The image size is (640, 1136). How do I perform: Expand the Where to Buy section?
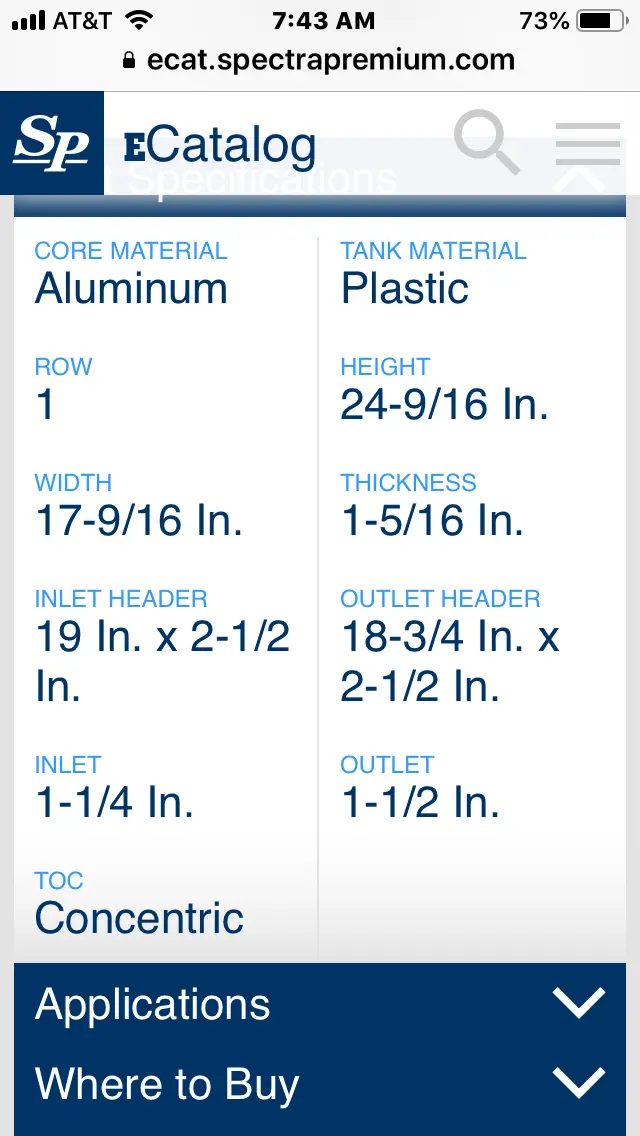click(320, 1085)
